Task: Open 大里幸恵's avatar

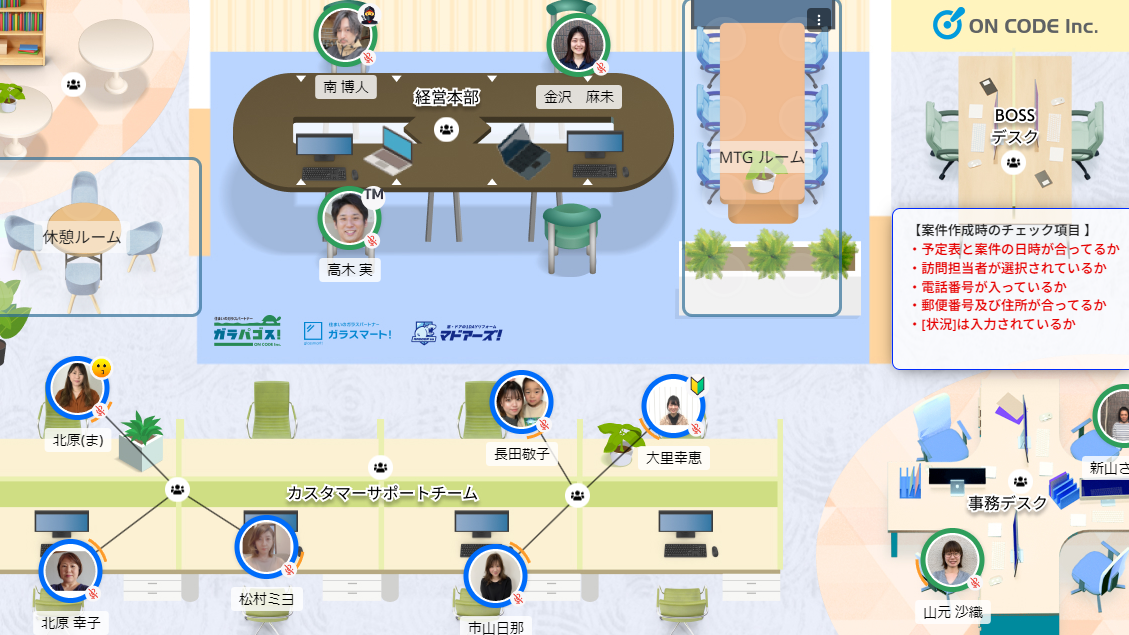Action: coord(672,406)
